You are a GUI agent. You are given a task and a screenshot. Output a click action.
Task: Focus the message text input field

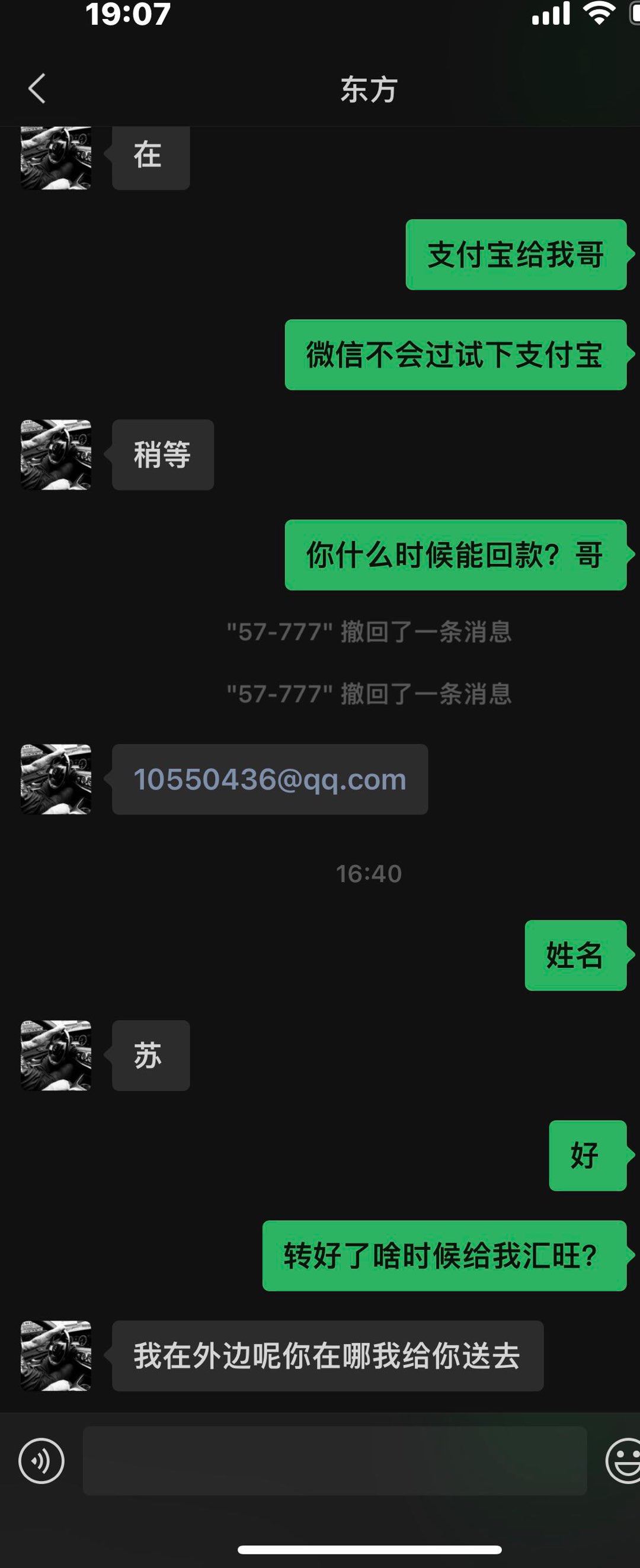334,1461
